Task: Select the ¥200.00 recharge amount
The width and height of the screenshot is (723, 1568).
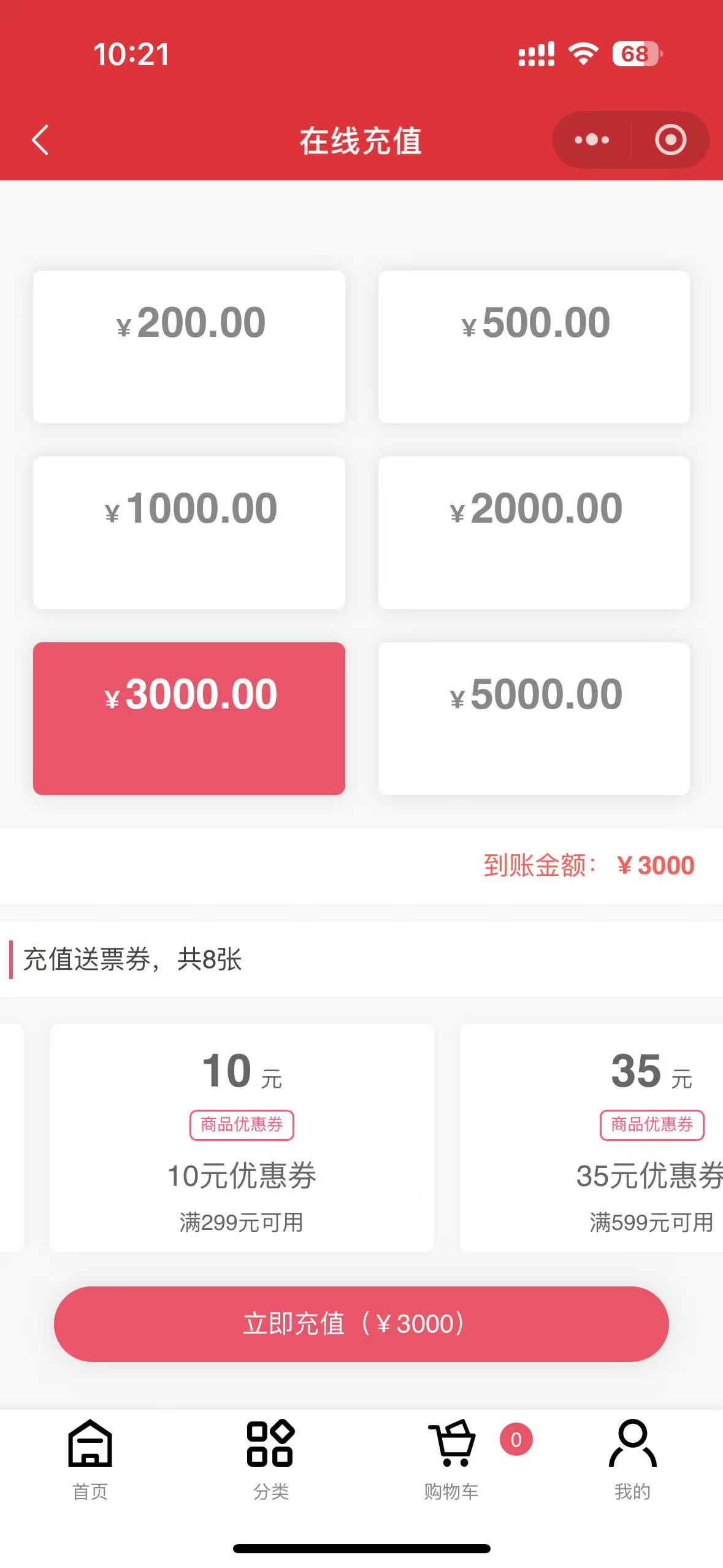Action: (x=189, y=347)
